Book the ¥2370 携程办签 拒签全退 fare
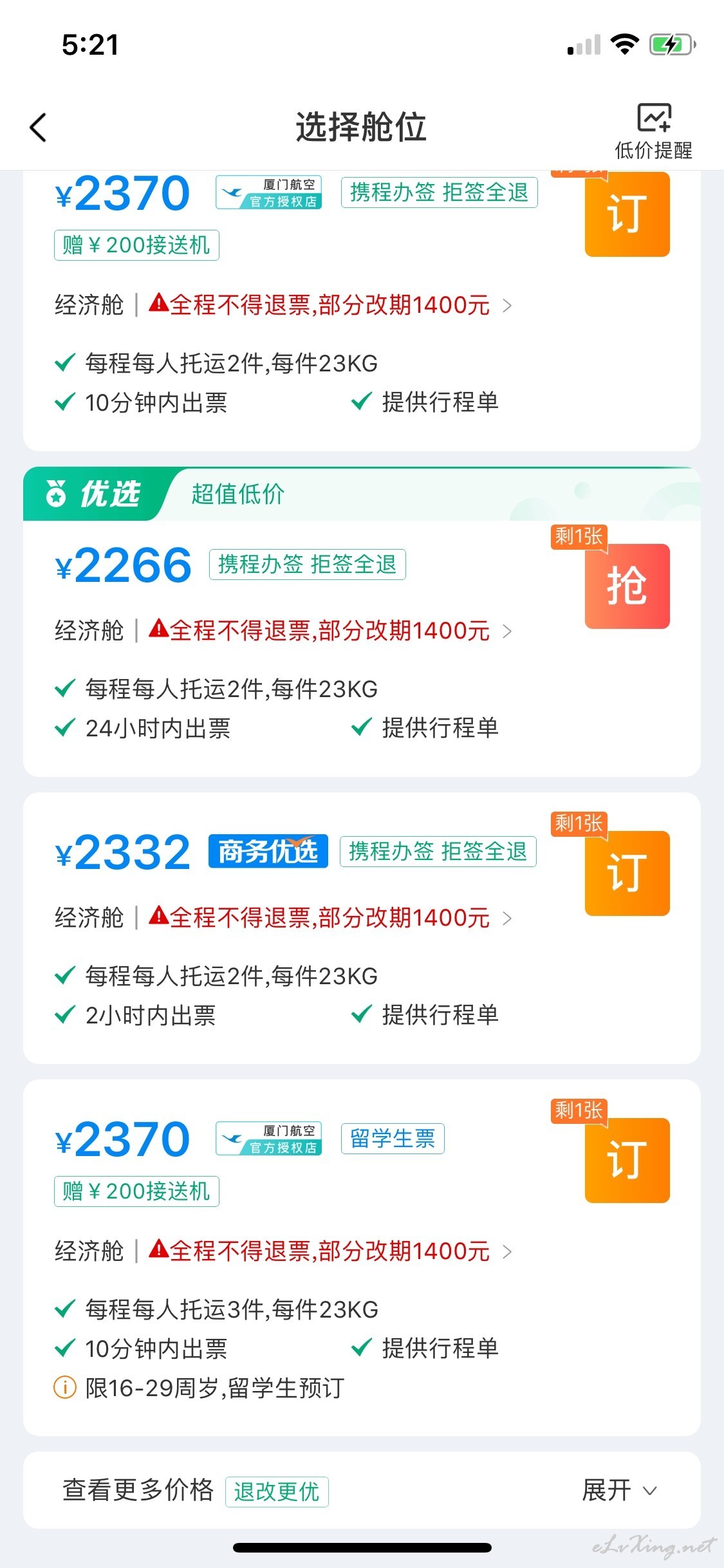The image size is (724, 1568). 627,214
